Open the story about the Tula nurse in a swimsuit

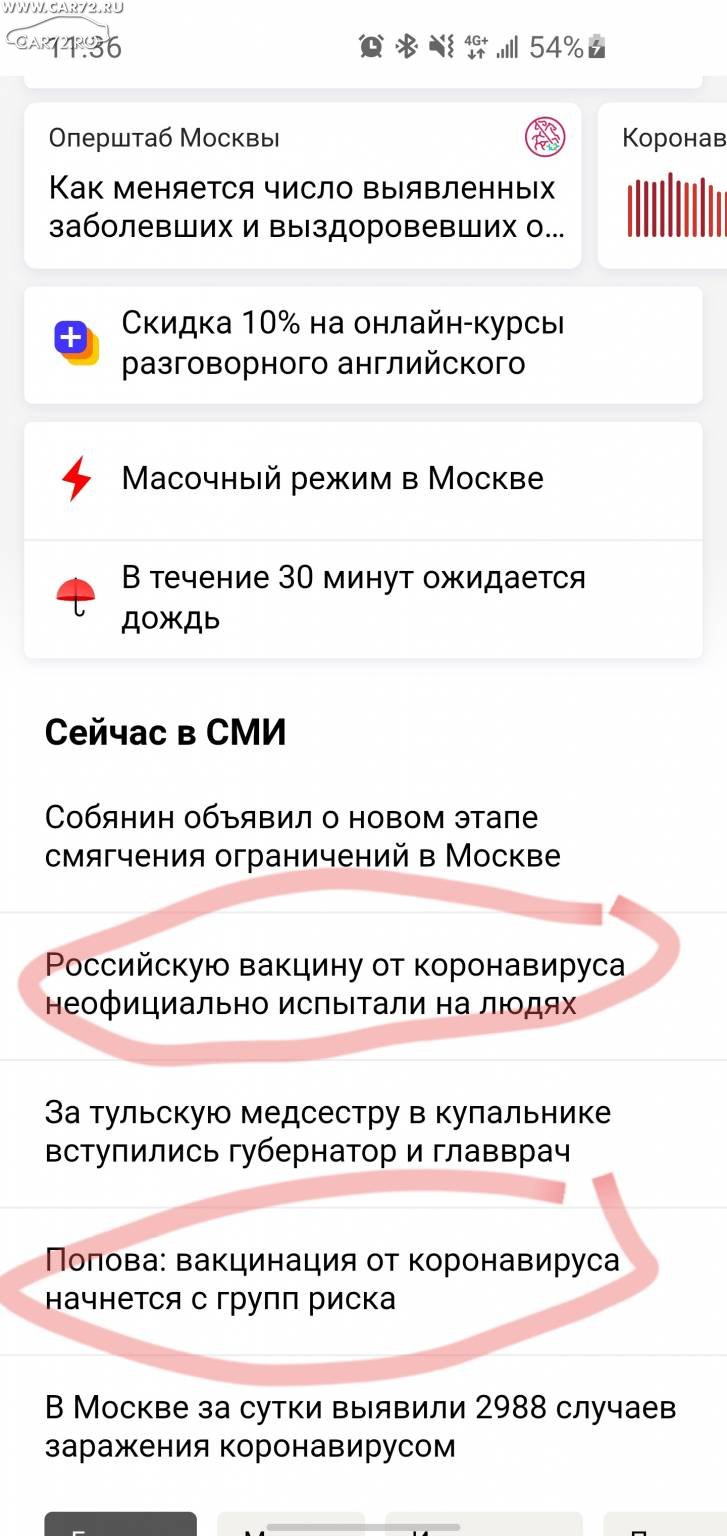363,1133
